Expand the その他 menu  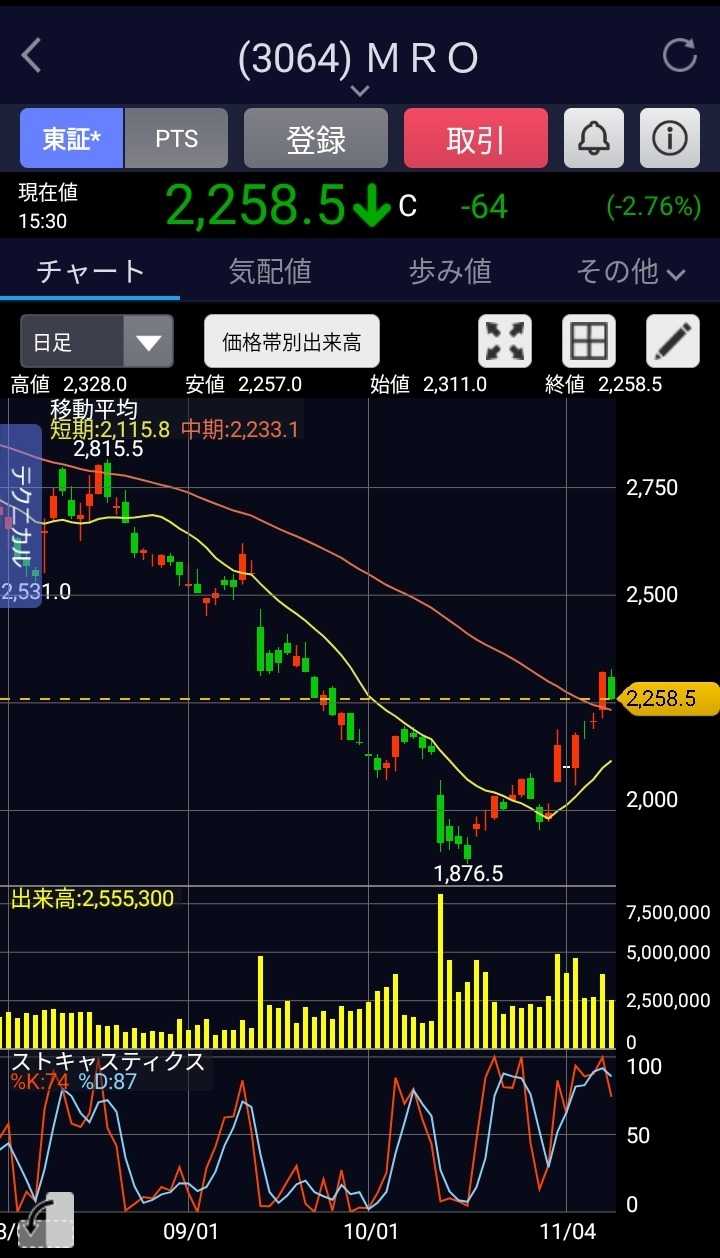tap(630, 271)
